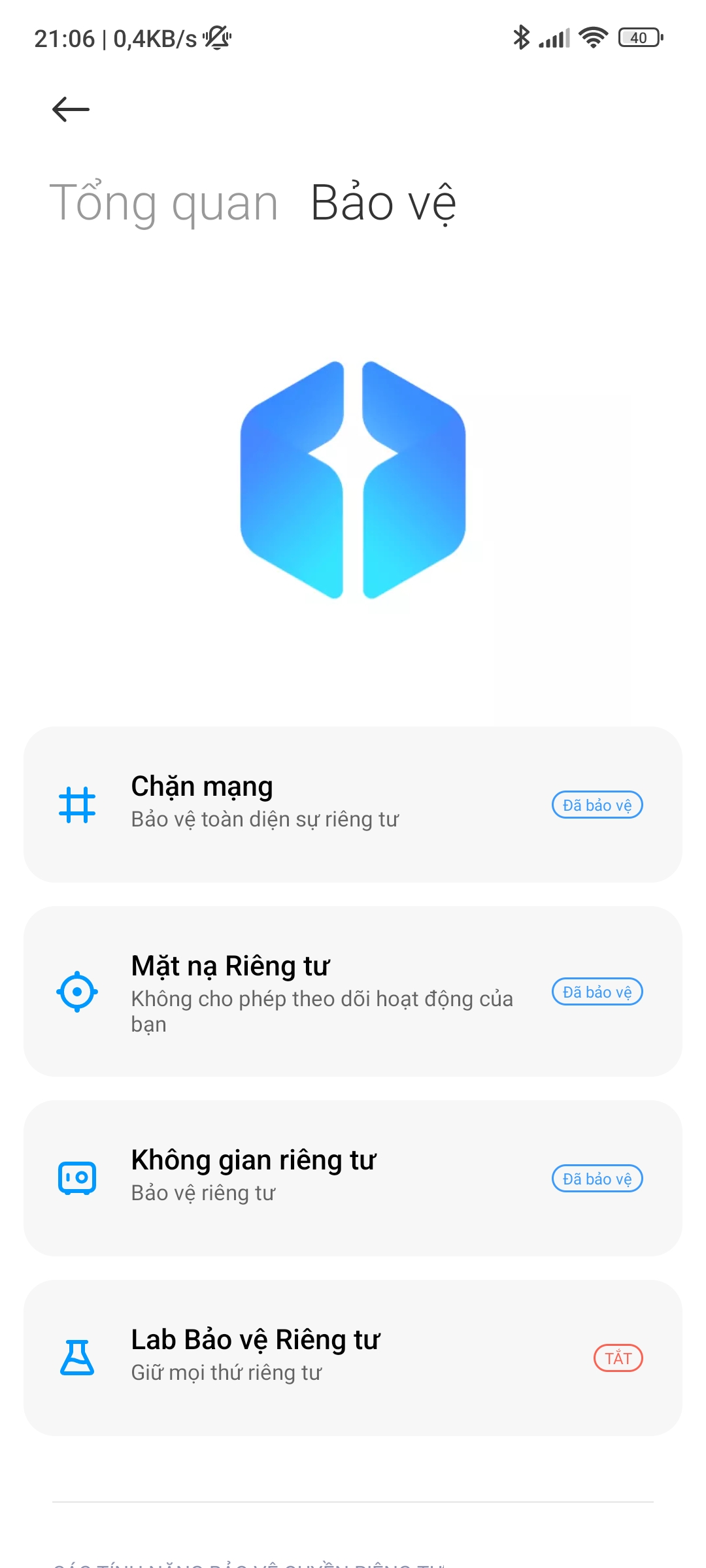Open Mặt nạ Riêng tư settings

[353, 991]
